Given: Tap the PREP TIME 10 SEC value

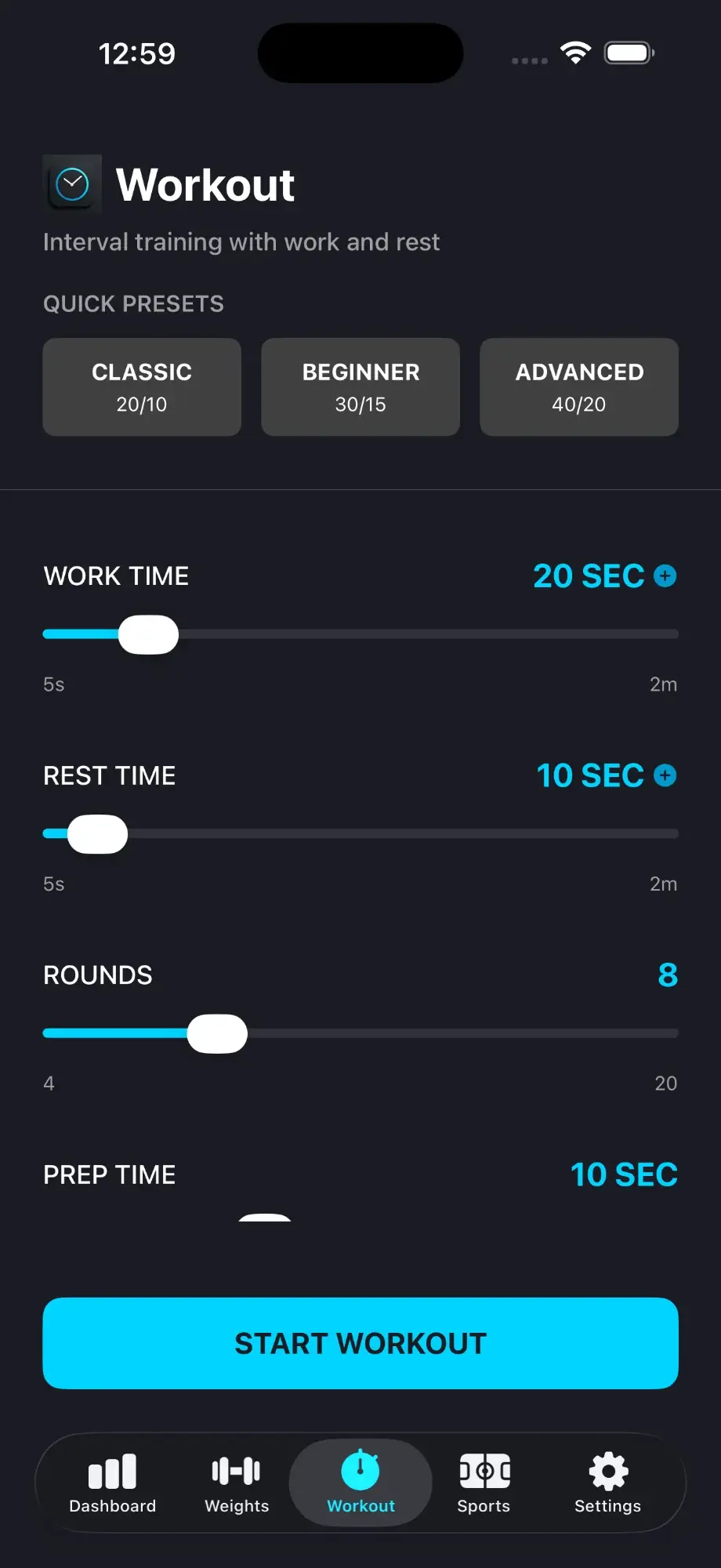Looking at the screenshot, I should tap(624, 1174).
